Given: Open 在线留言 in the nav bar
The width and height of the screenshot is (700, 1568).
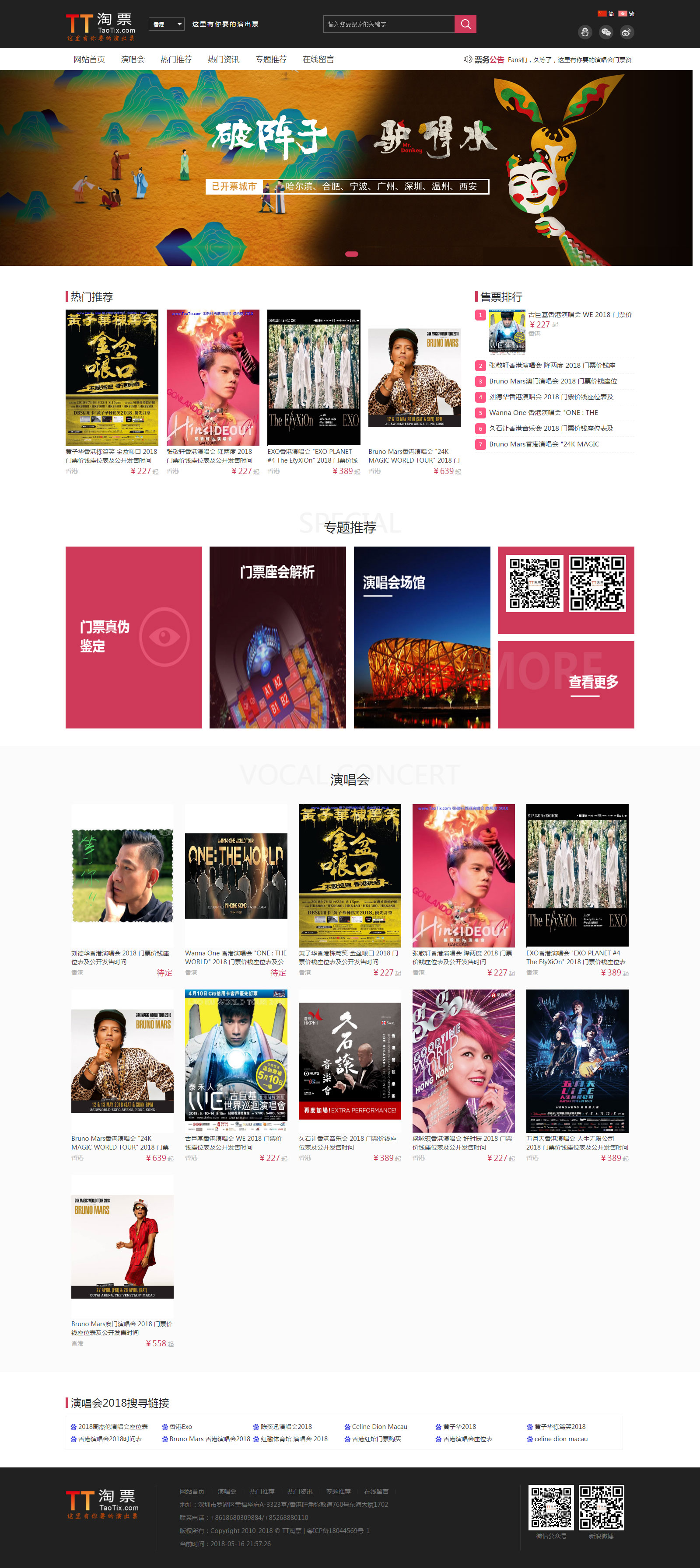Looking at the screenshot, I should coord(318,59).
